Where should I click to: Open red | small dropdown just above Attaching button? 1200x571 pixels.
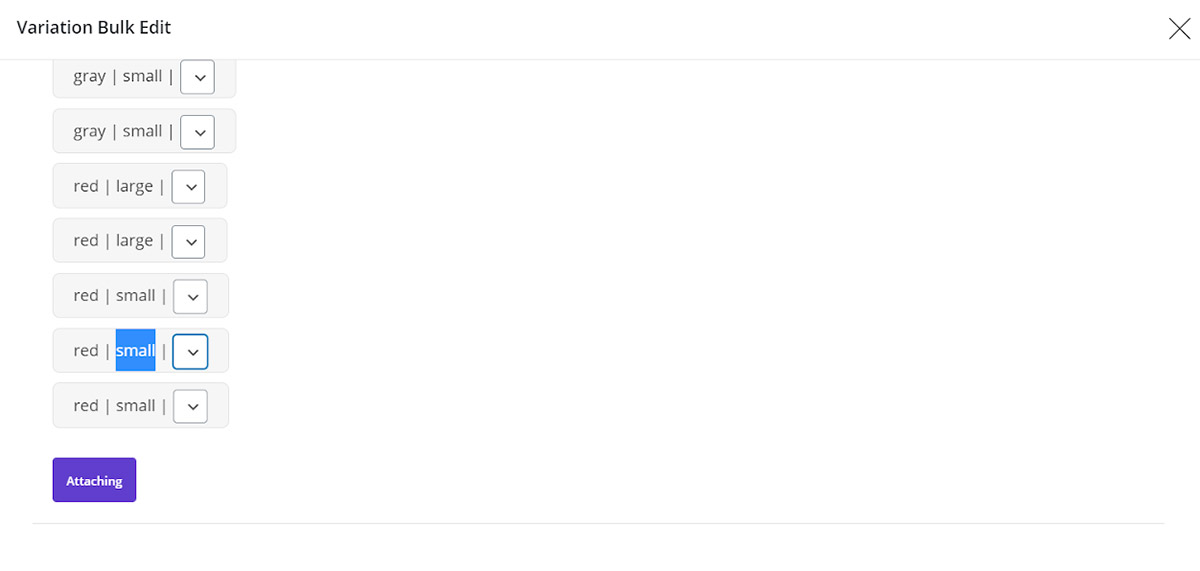(190, 406)
